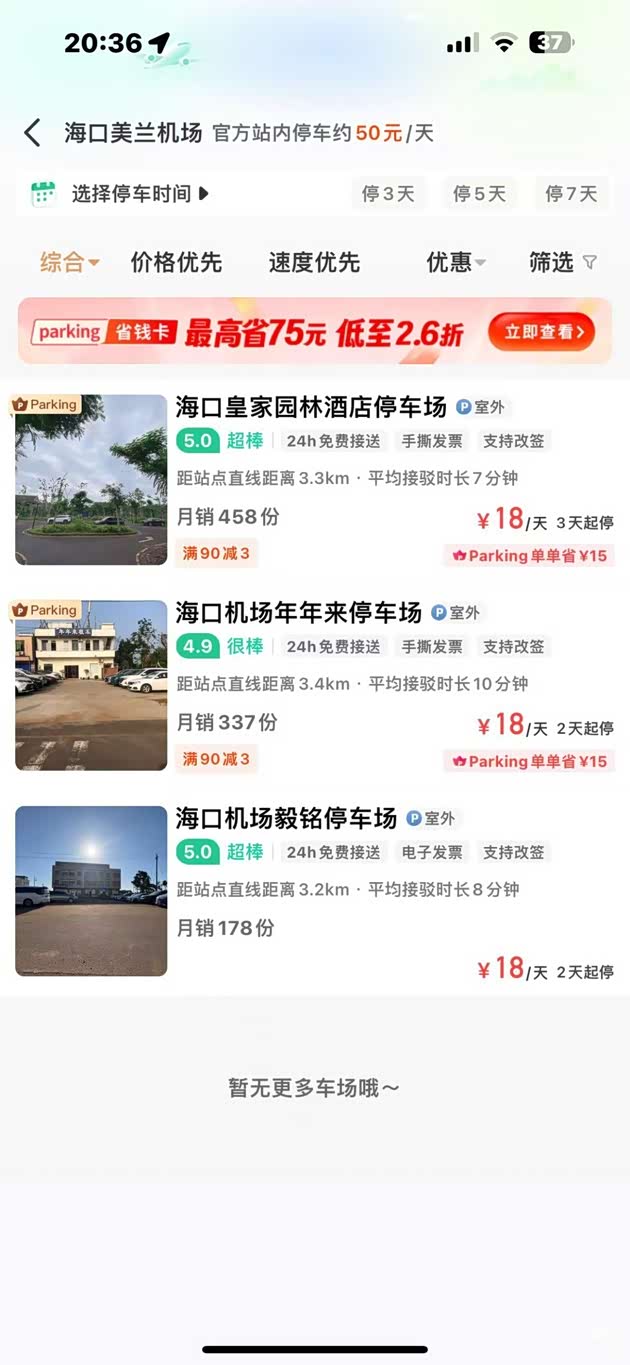Pick the 停7天 duration chip
This screenshot has width=630, height=1365.
pyautogui.click(x=571, y=194)
